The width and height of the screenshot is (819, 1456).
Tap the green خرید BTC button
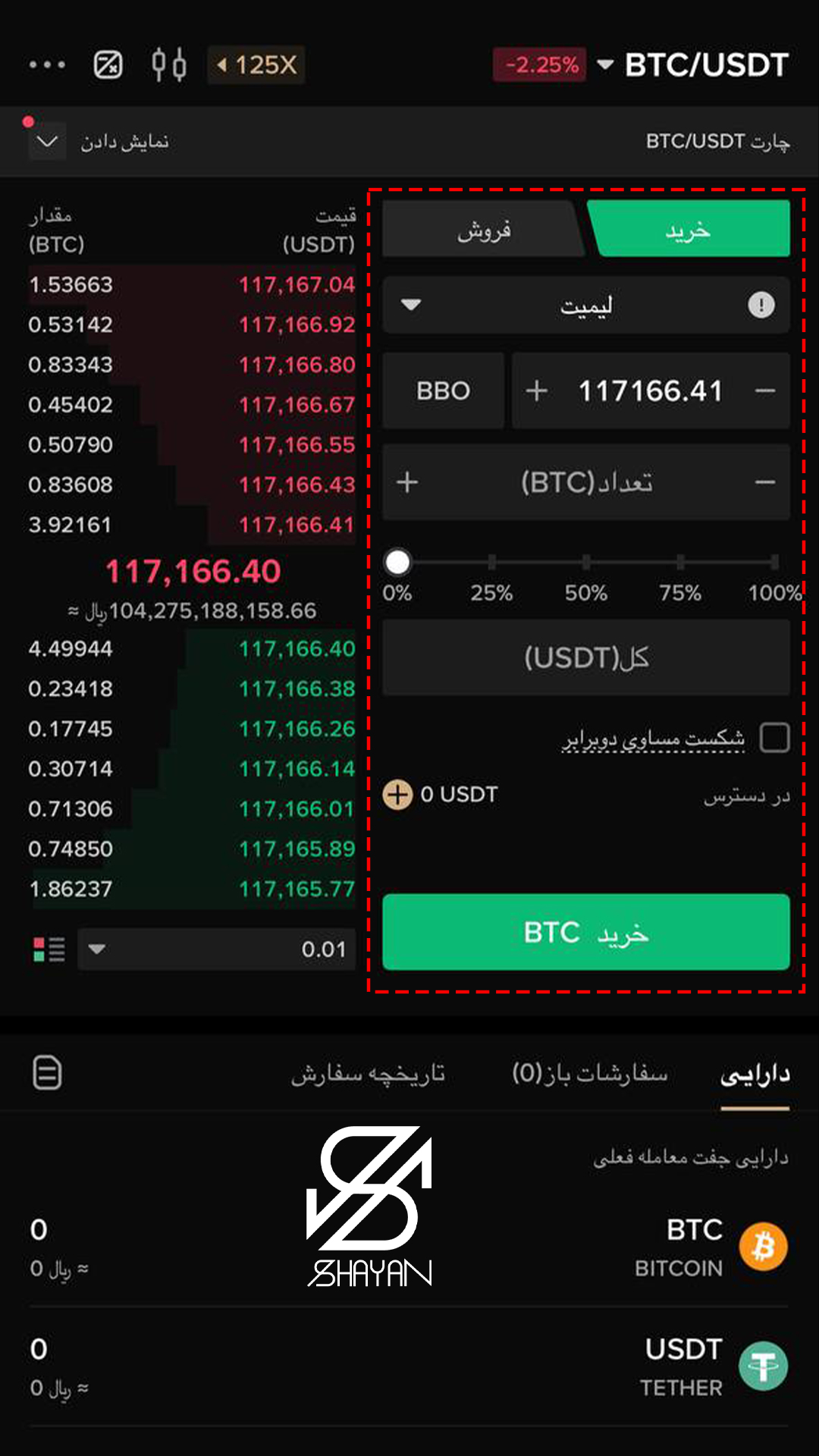(x=585, y=932)
